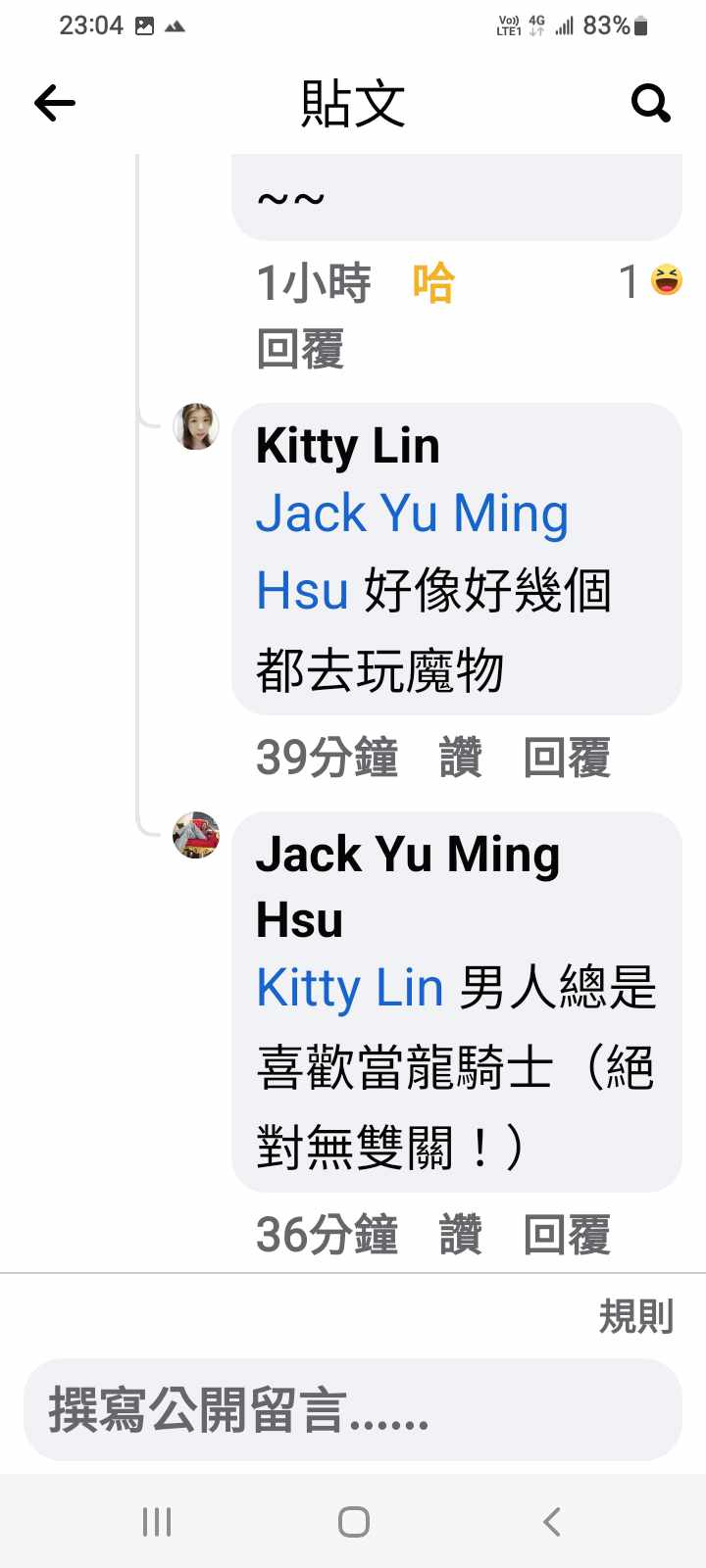Reply to the comment posted 1小時 ago
The height and width of the screenshot is (1568, 706).
pos(300,350)
